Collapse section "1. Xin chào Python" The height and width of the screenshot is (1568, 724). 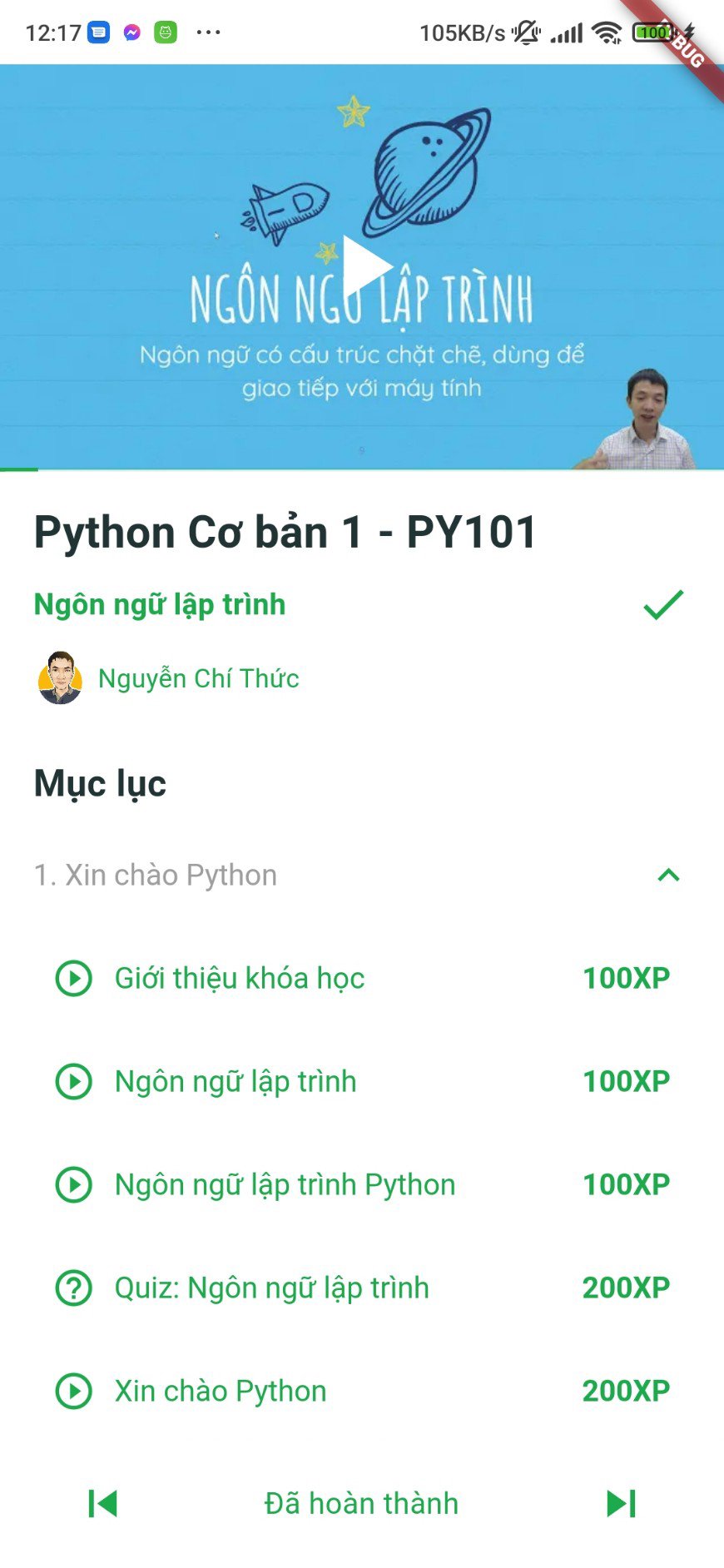669,875
